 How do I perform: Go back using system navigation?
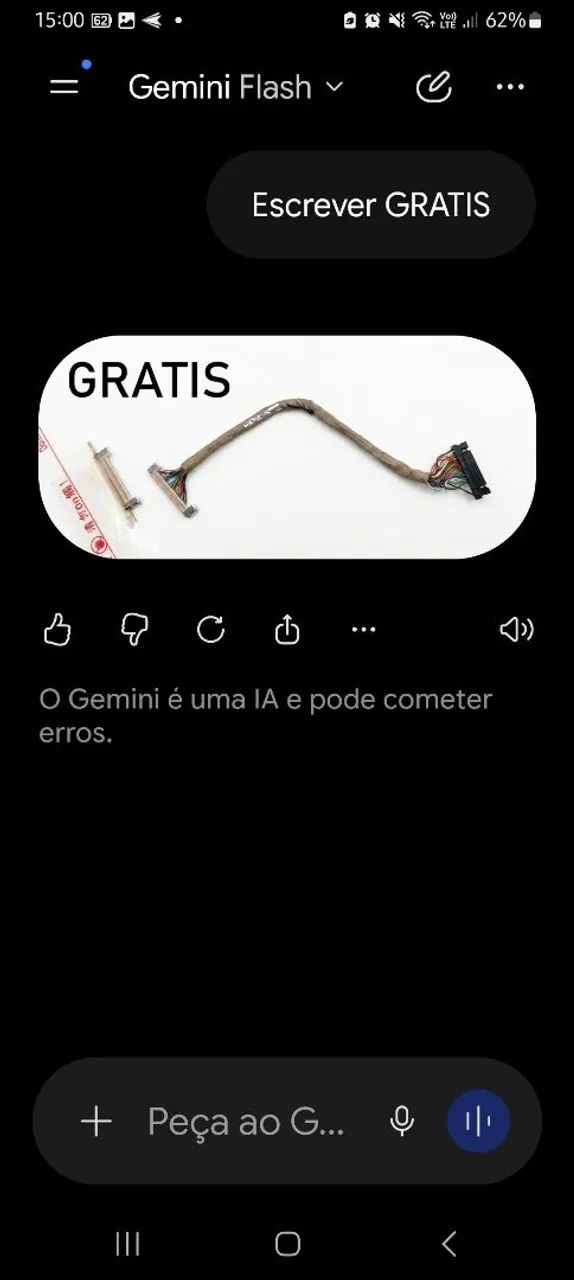[x=449, y=1243]
